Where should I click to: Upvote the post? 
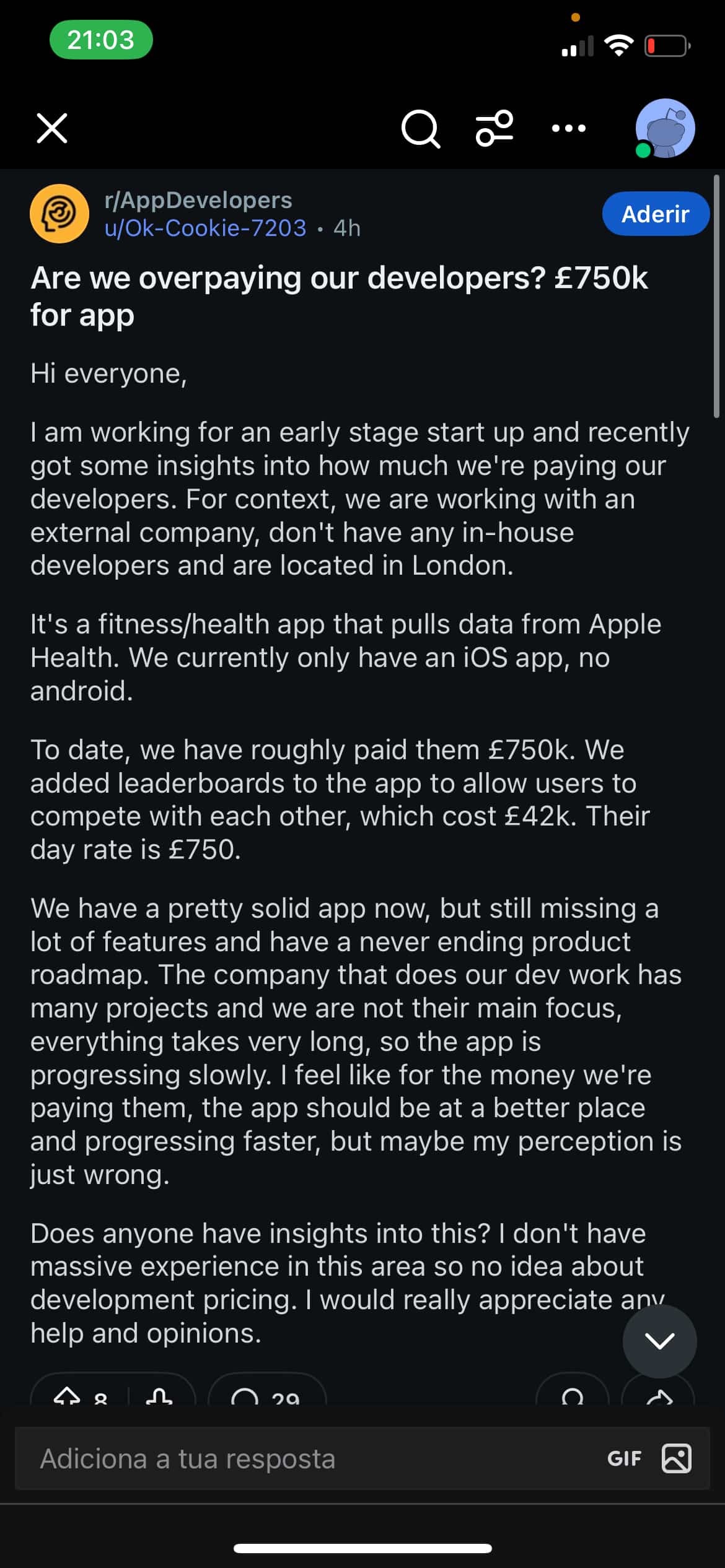coord(68,1395)
